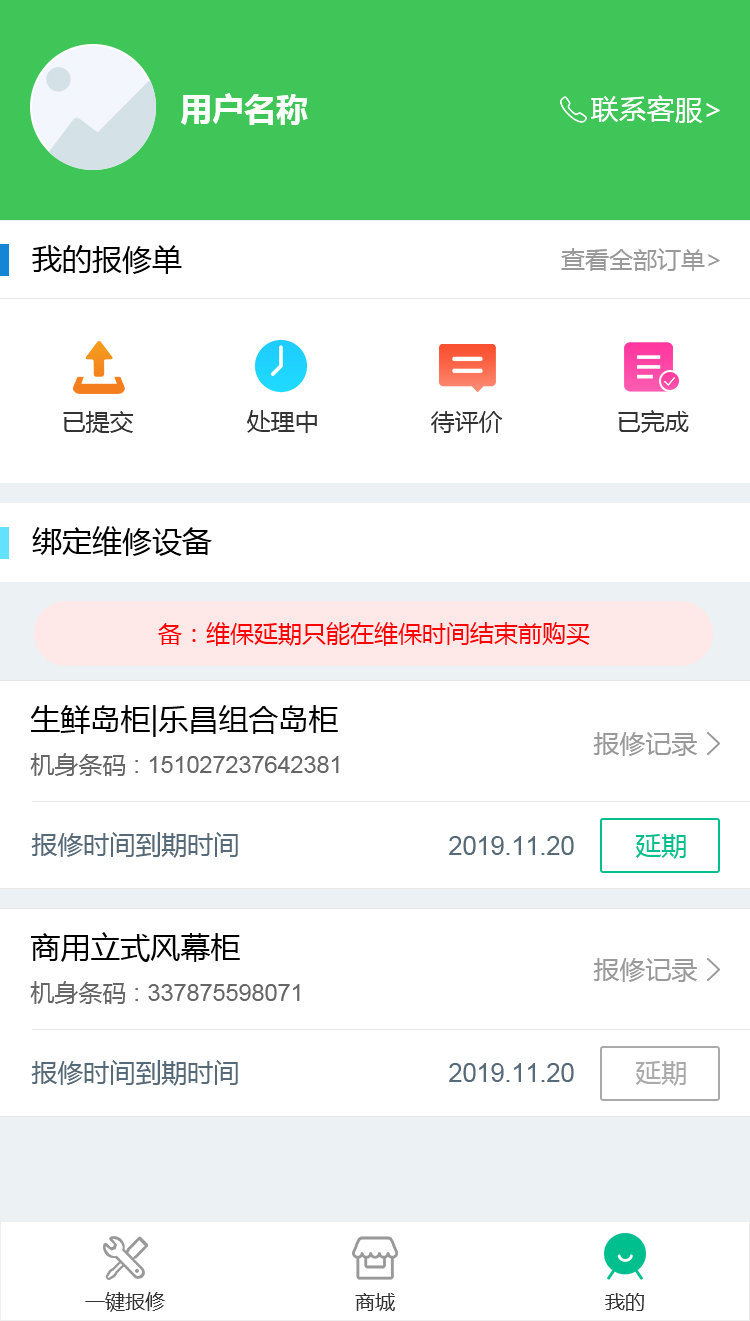Tap 延期 for 商用立式风幕柜
Screen dimensions: 750x1321
pyautogui.click(x=660, y=1074)
